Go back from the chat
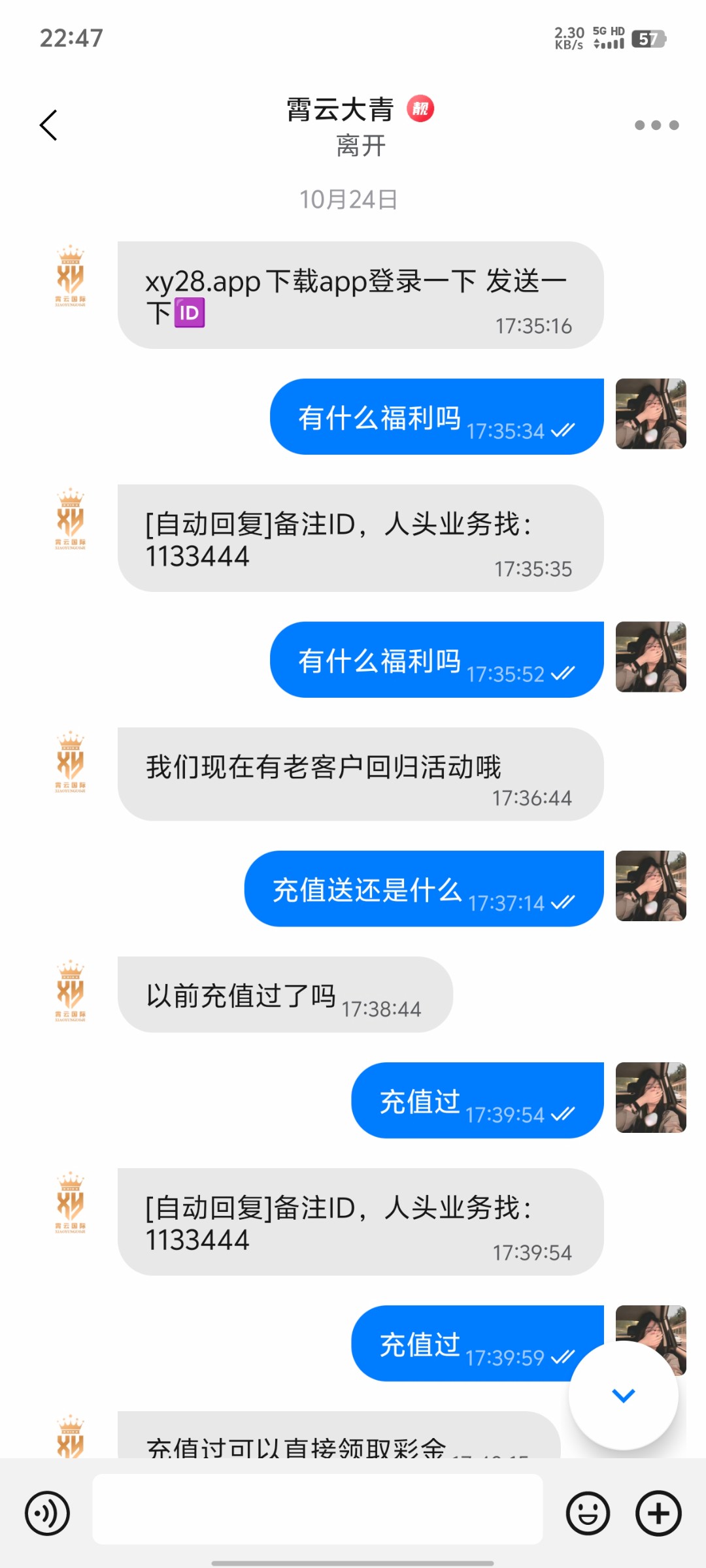 click(48, 125)
